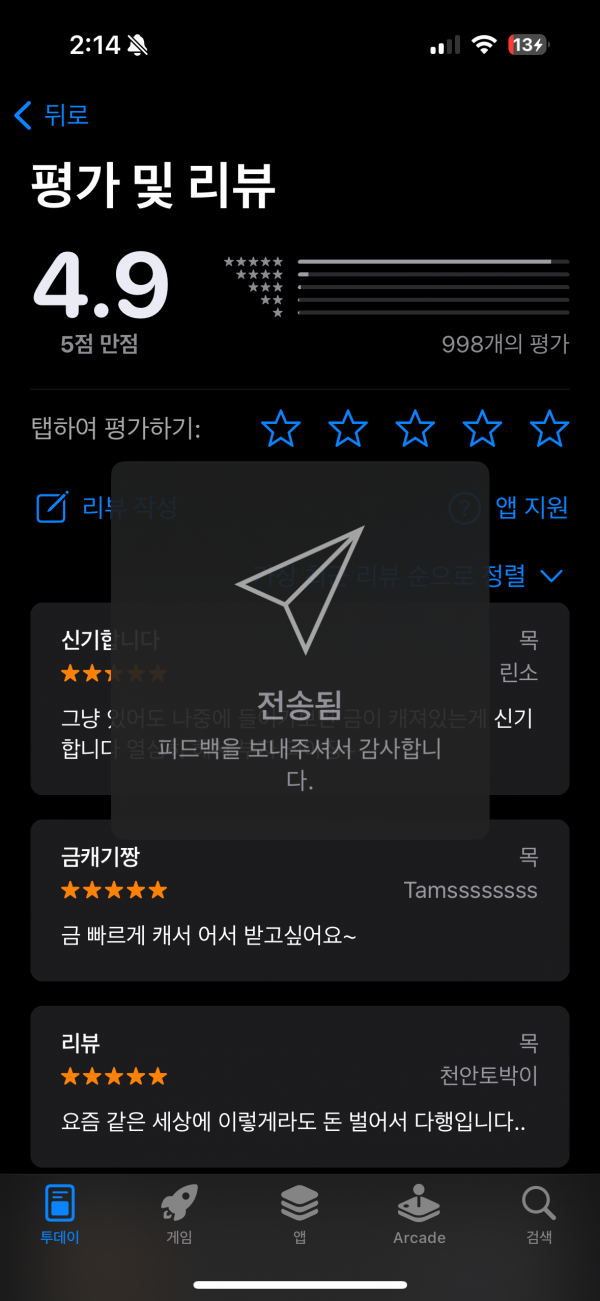The image size is (600, 1301).
Task: Give a five-star rating
Action: 549,428
